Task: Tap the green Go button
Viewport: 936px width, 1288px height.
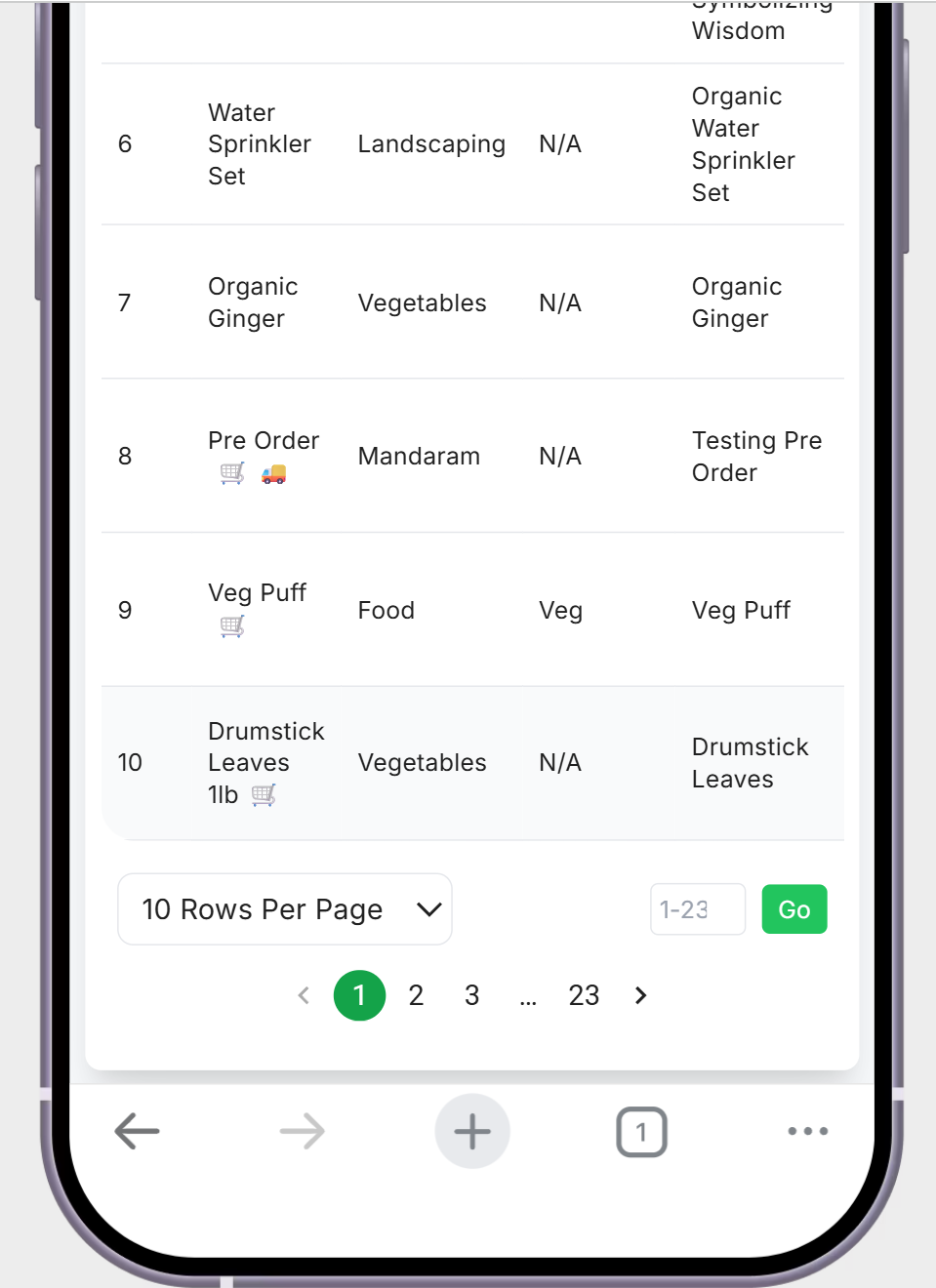Action: [794, 909]
